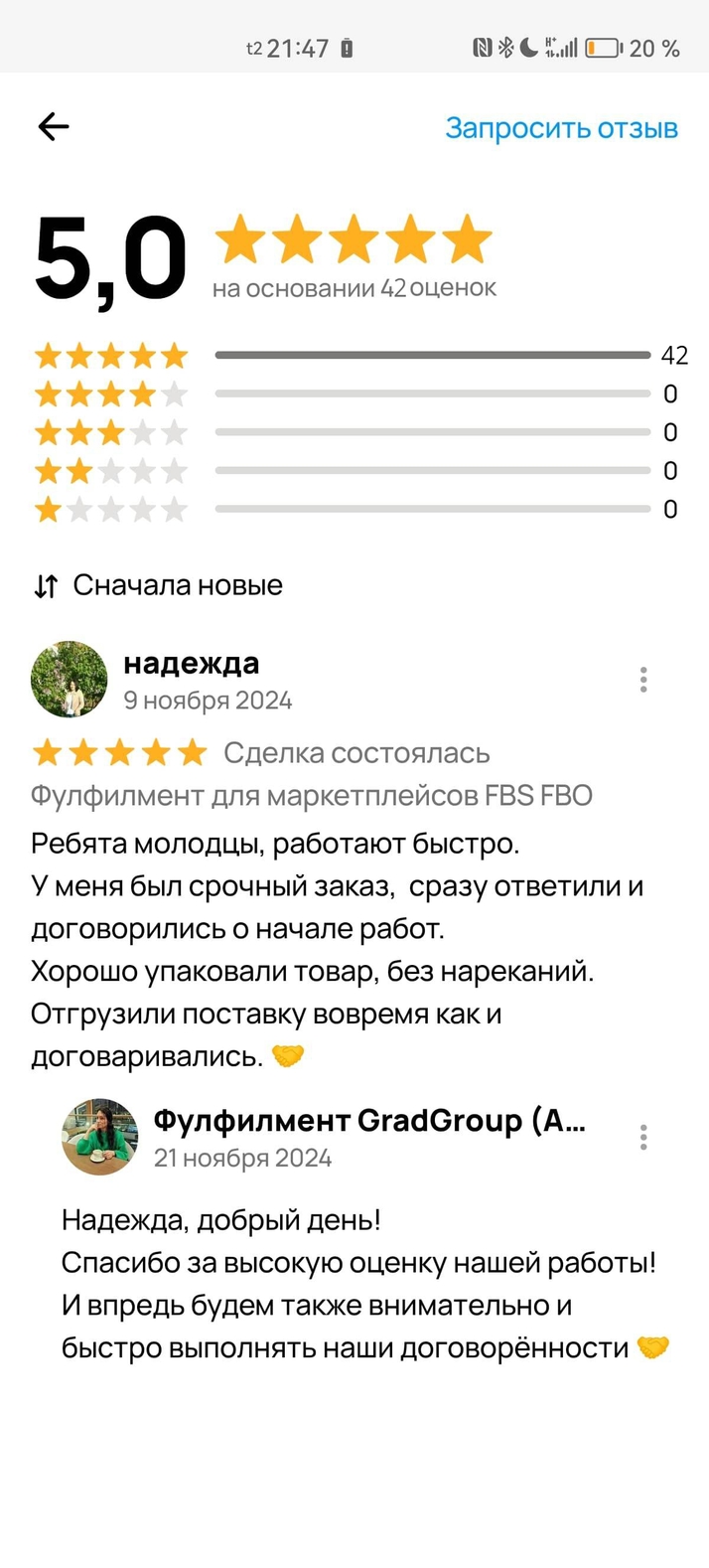
Task: Go back using the arrow icon
Action: click(x=54, y=126)
